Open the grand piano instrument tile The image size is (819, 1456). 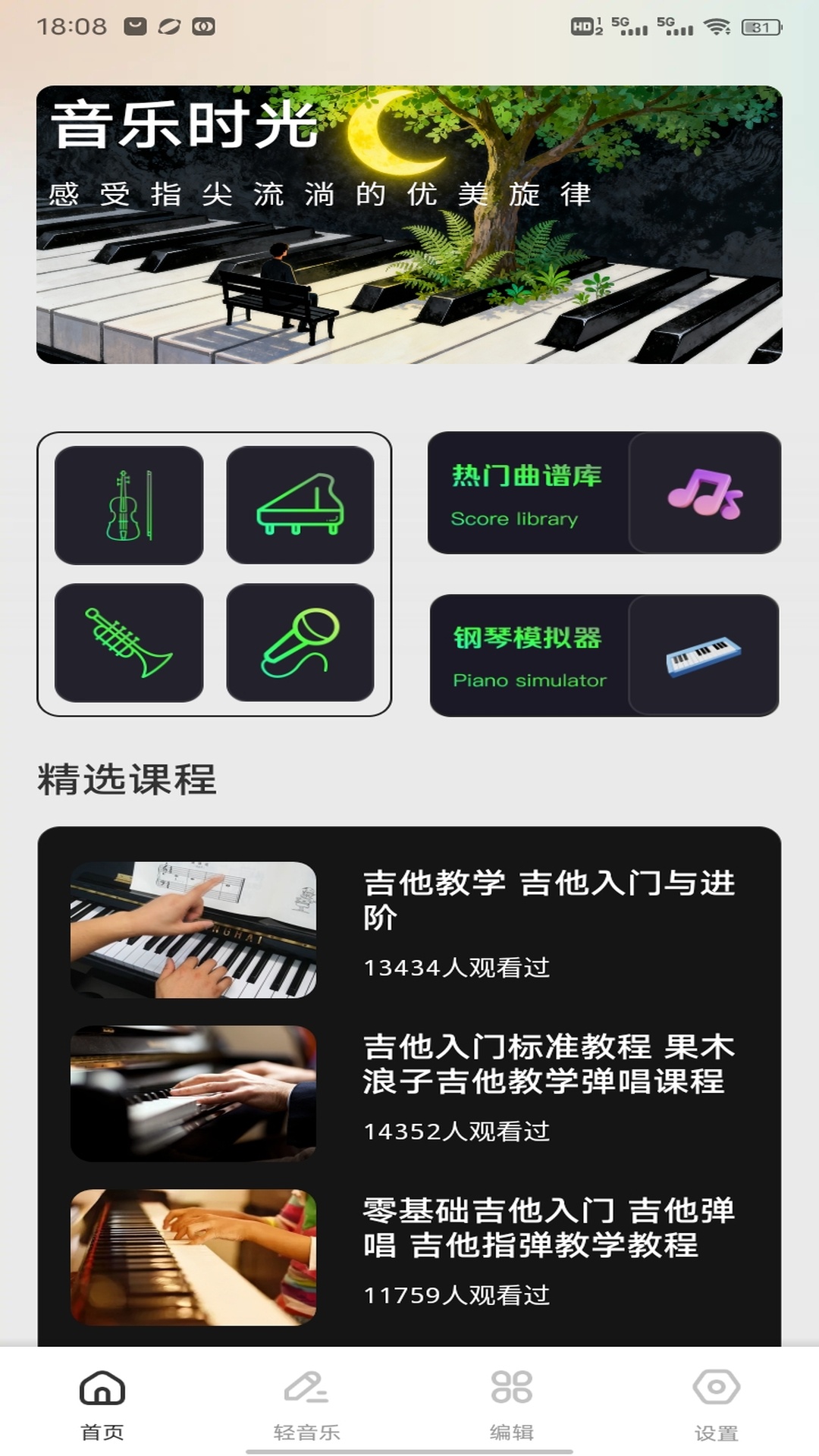[x=300, y=505]
